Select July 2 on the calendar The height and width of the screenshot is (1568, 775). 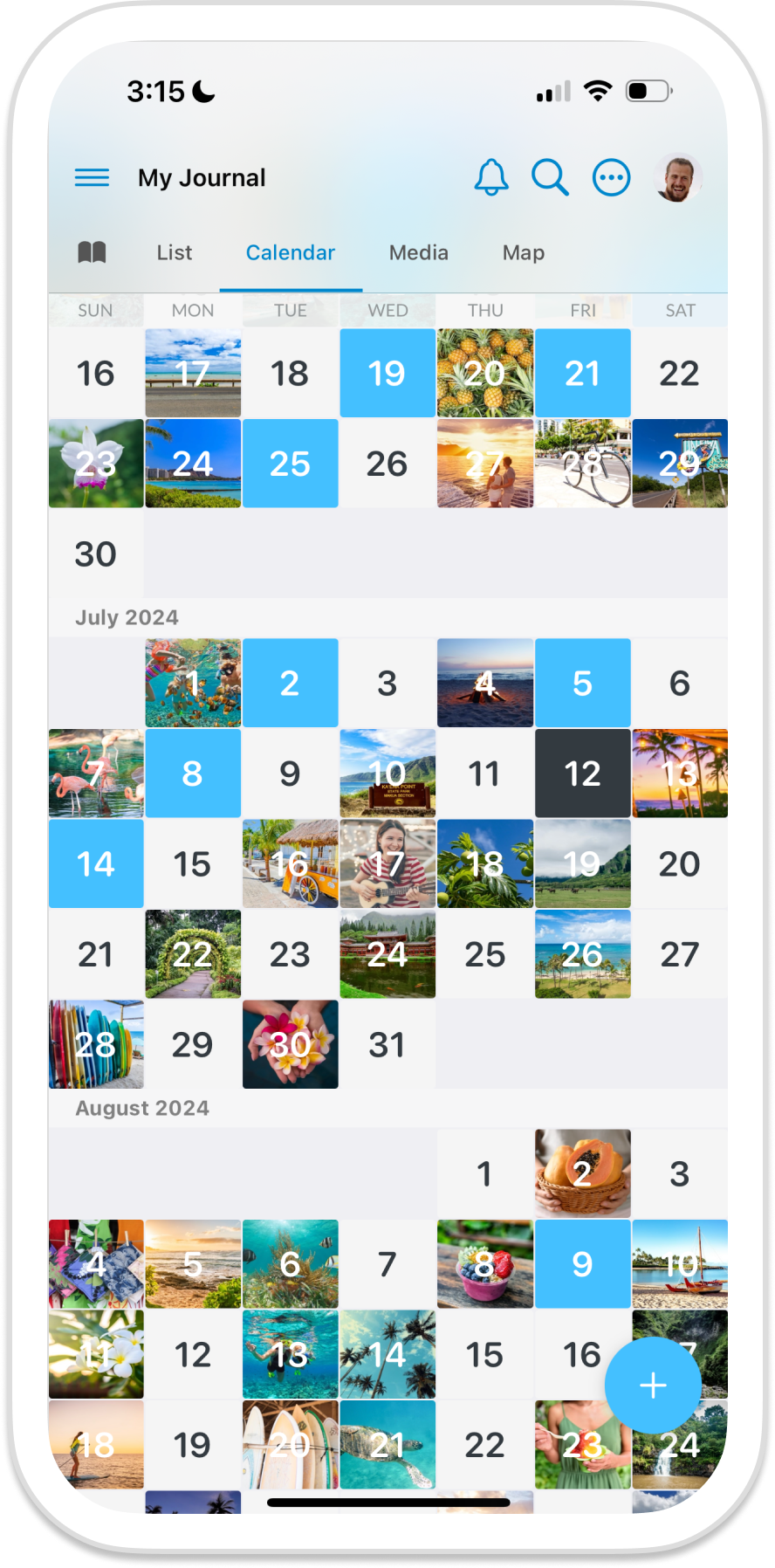pyautogui.click(x=290, y=683)
